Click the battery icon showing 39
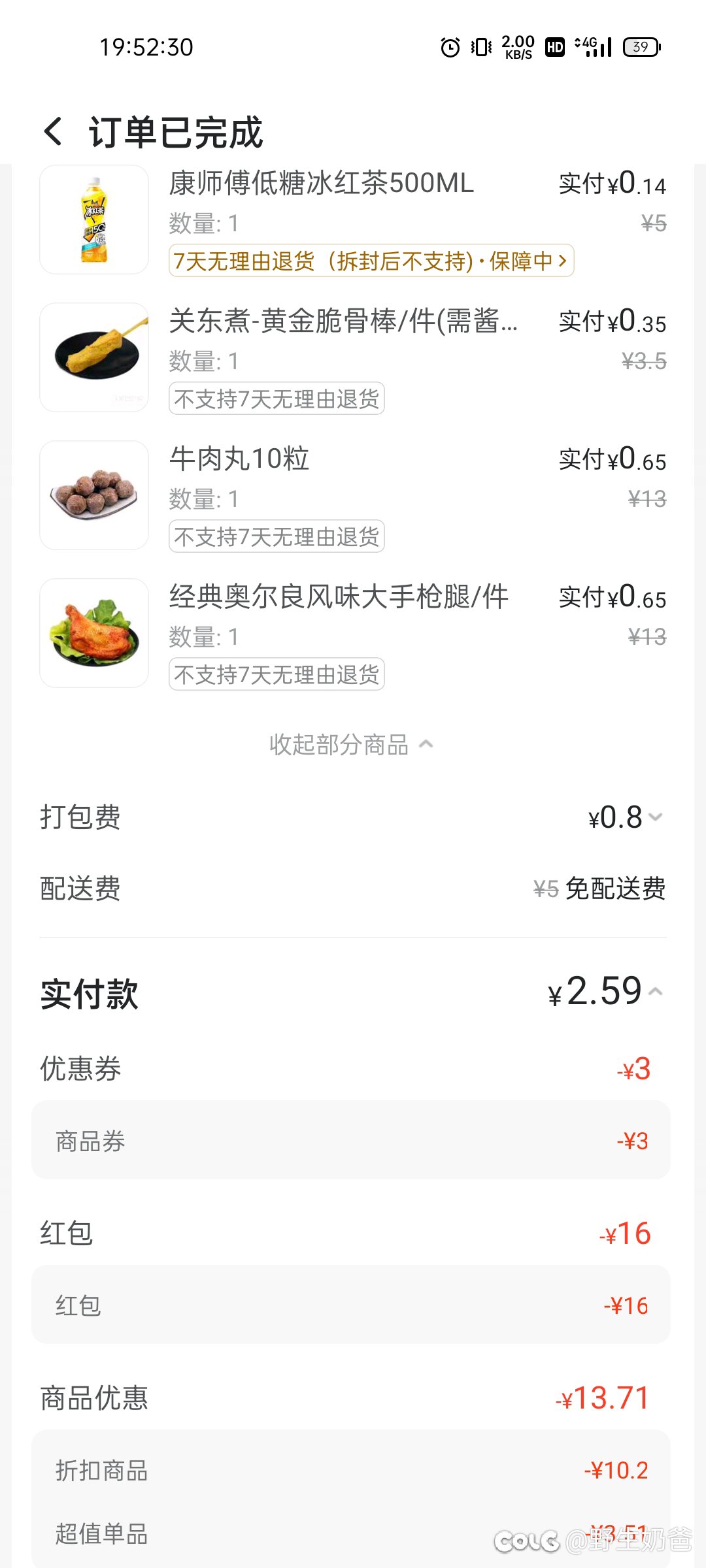 point(641,47)
